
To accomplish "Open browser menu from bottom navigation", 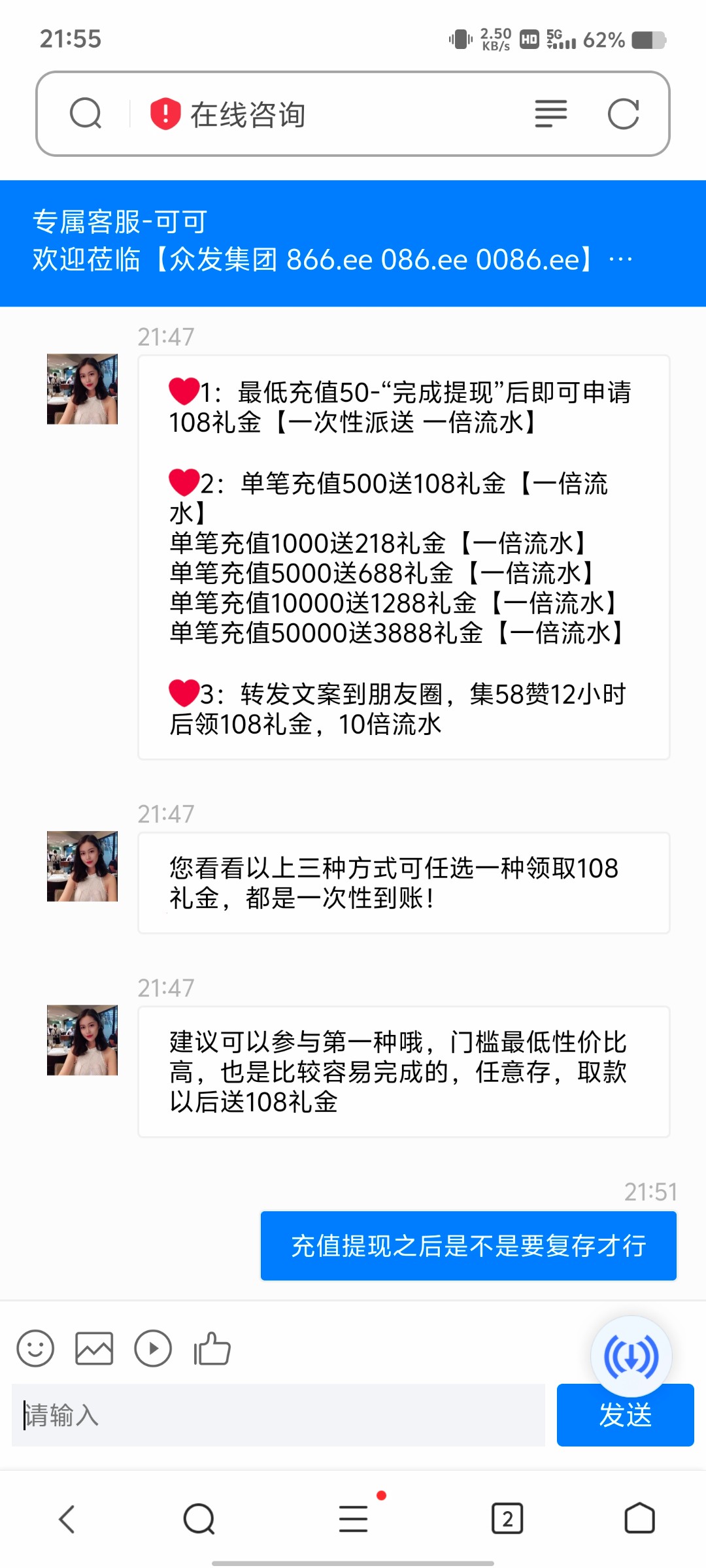I will pos(353,1520).
